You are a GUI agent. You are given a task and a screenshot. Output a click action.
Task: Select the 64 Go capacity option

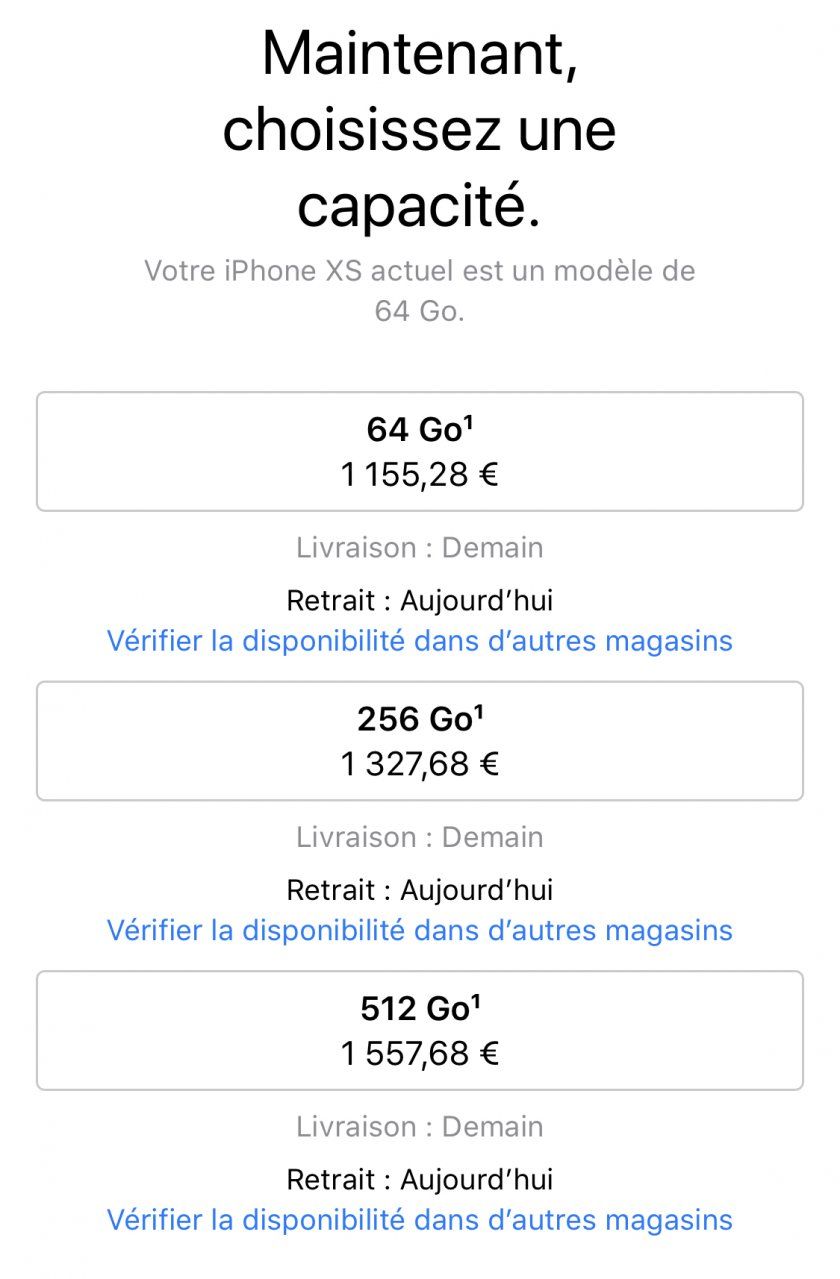coord(420,450)
